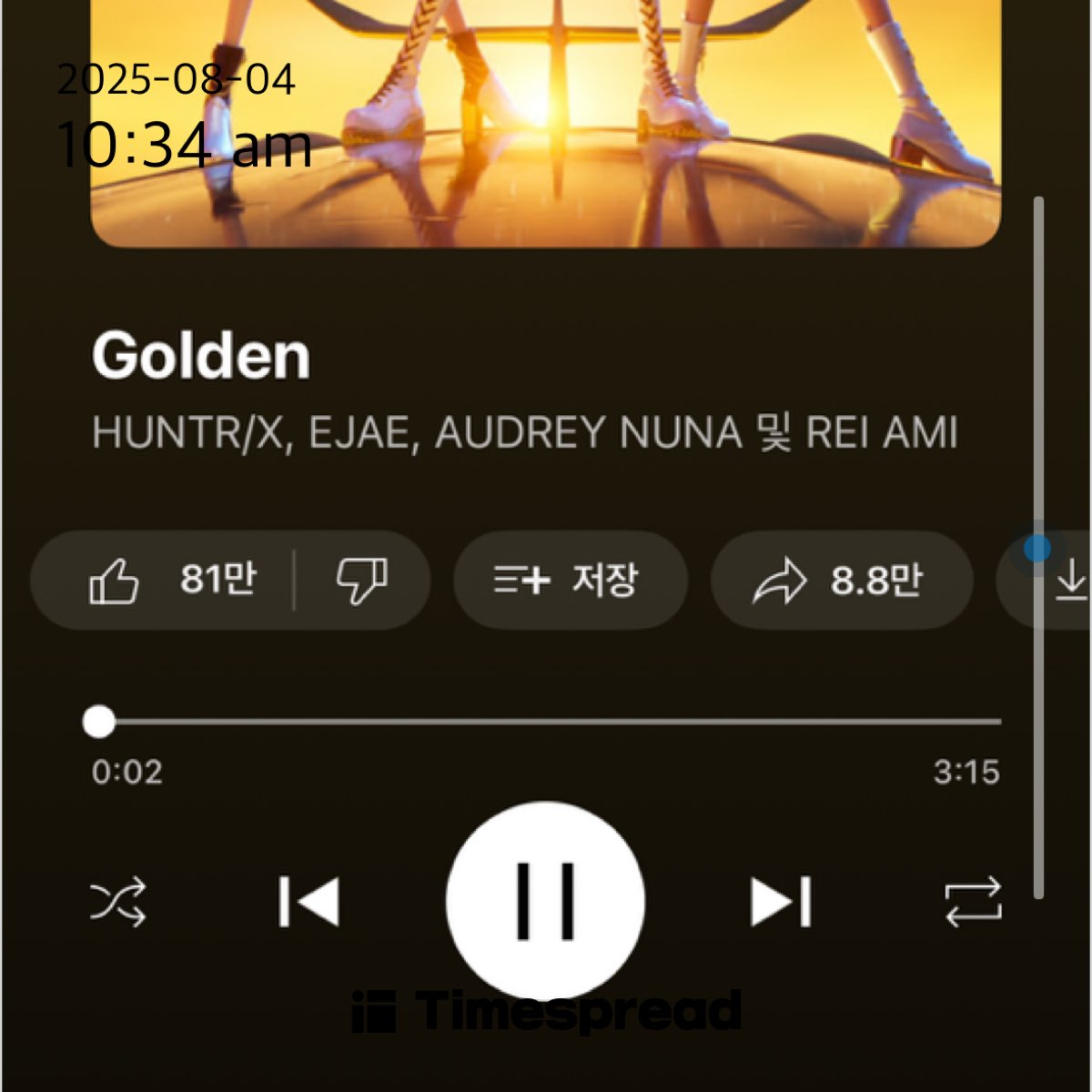The height and width of the screenshot is (1092, 1092).
Task: Like the song Golden
Action: point(162,580)
